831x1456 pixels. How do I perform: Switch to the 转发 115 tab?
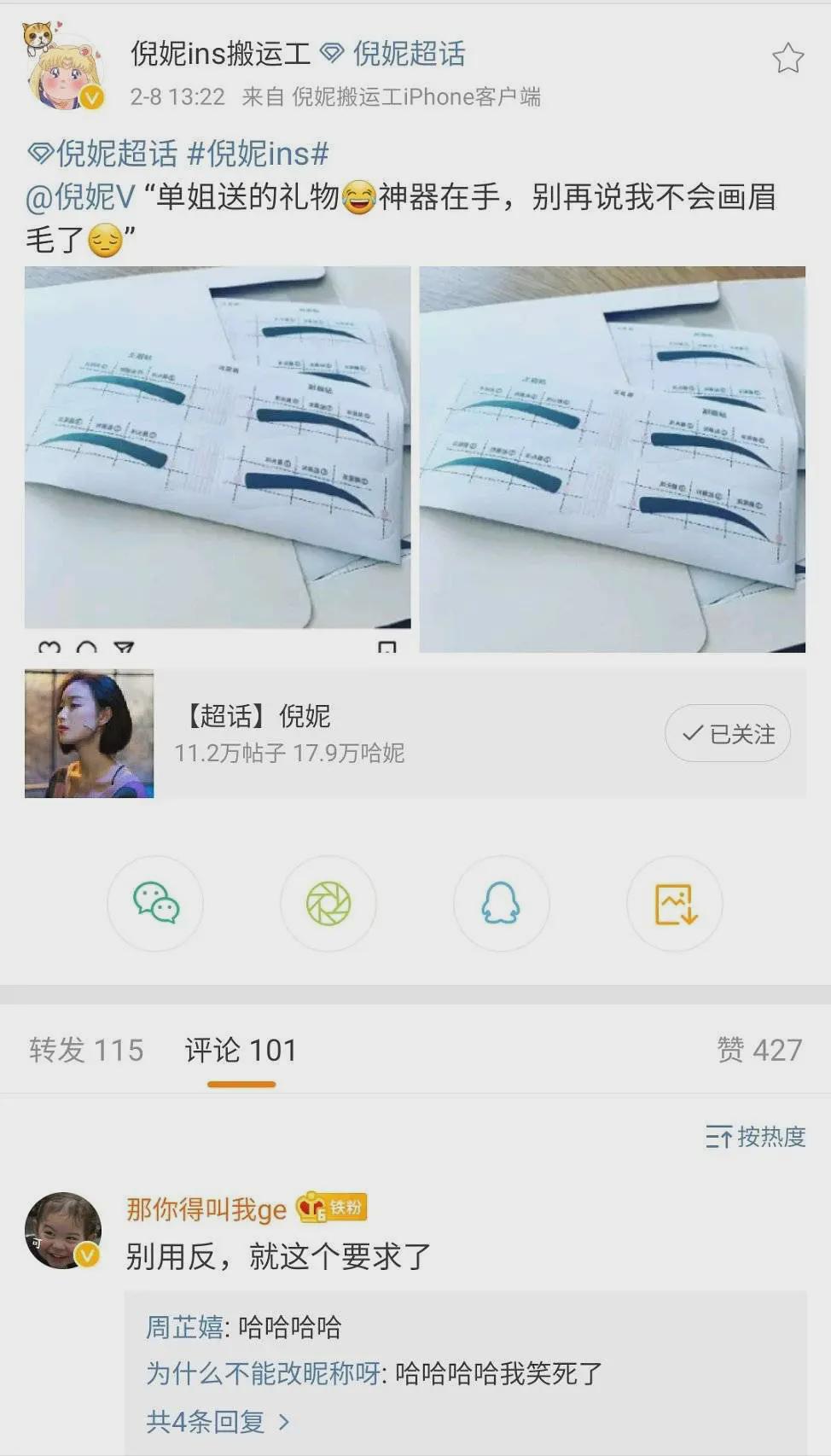(x=86, y=1050)
